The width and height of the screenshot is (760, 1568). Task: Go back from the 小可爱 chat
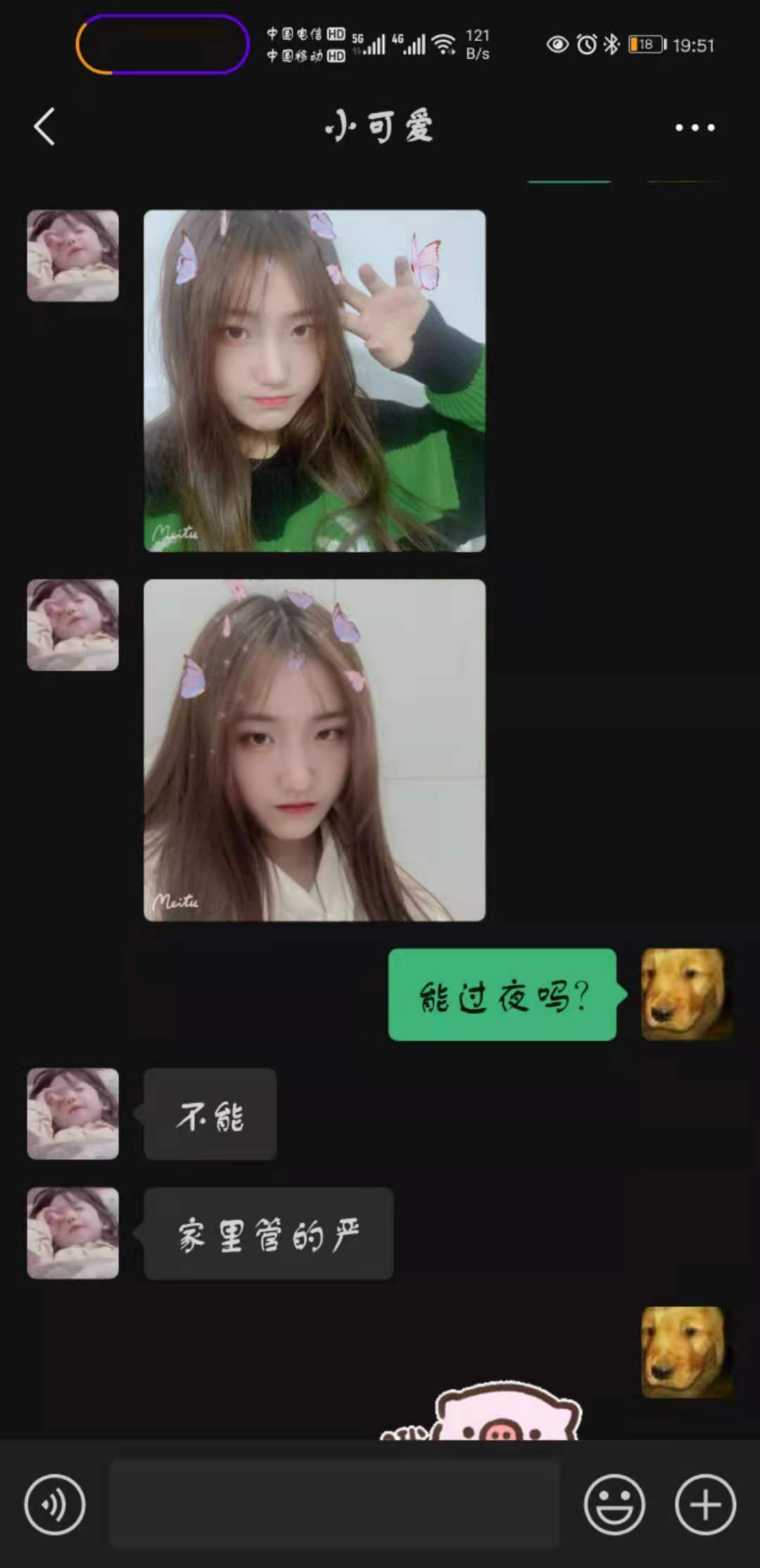(x=44, y=127)
